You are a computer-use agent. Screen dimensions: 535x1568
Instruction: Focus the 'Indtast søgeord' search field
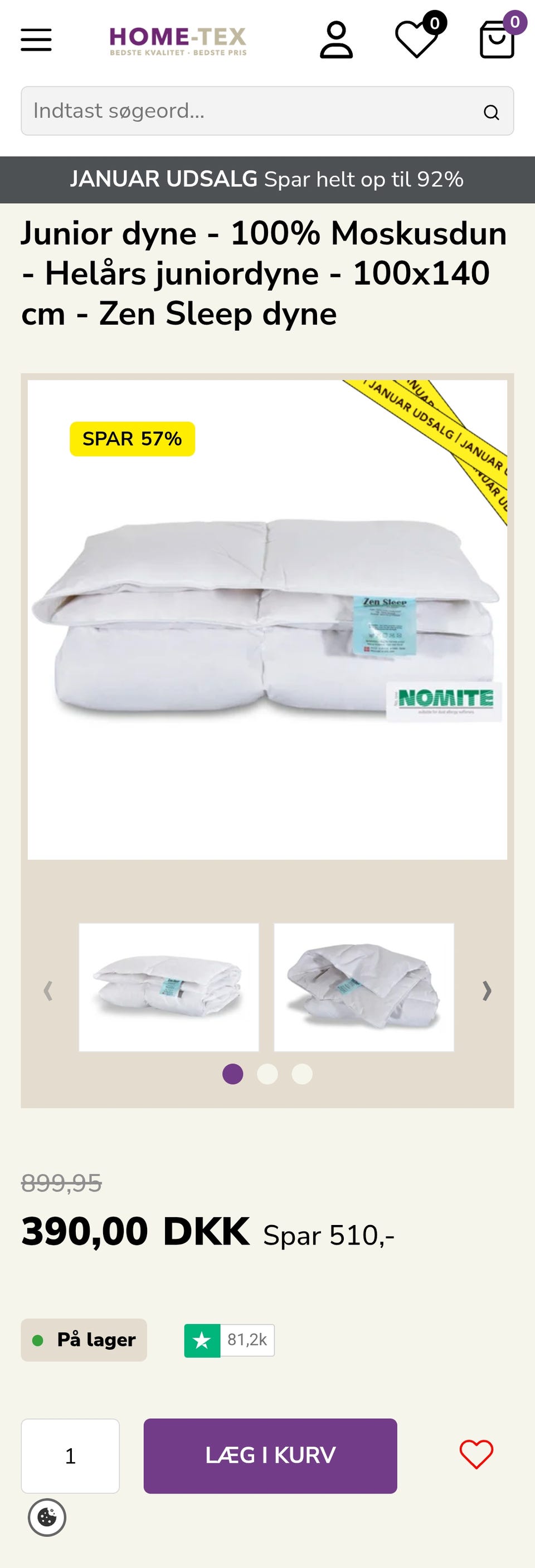pyautogui.click(x=244, y=111)
